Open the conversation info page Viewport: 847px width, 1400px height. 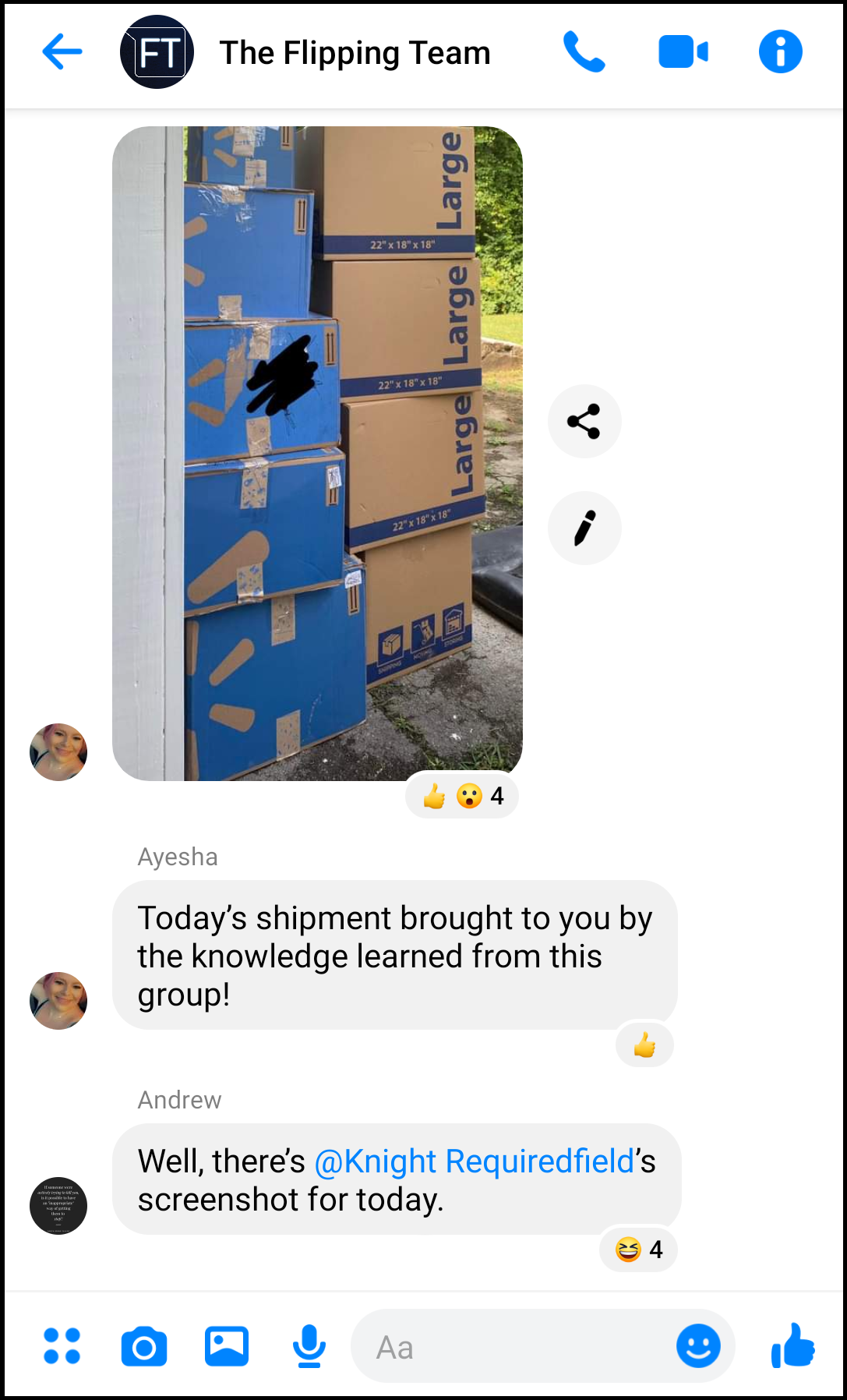point(780,52)
